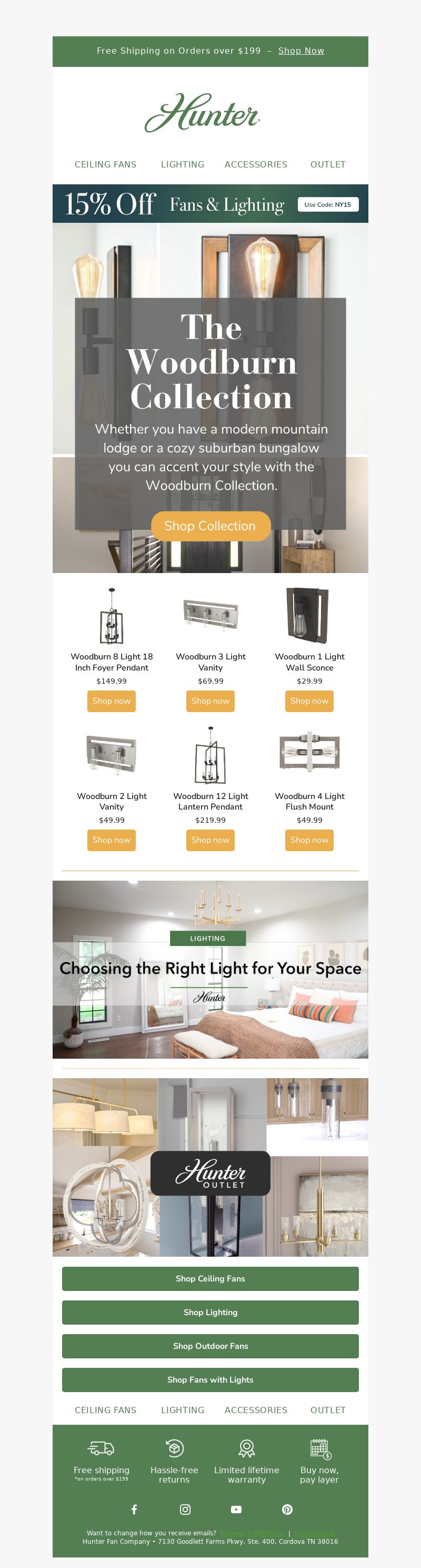This screenshot has height=1568, width=421.
Task: Shop now for Woodburn 12 Light Lantern Pendant
Action: (x=210, y=840)
